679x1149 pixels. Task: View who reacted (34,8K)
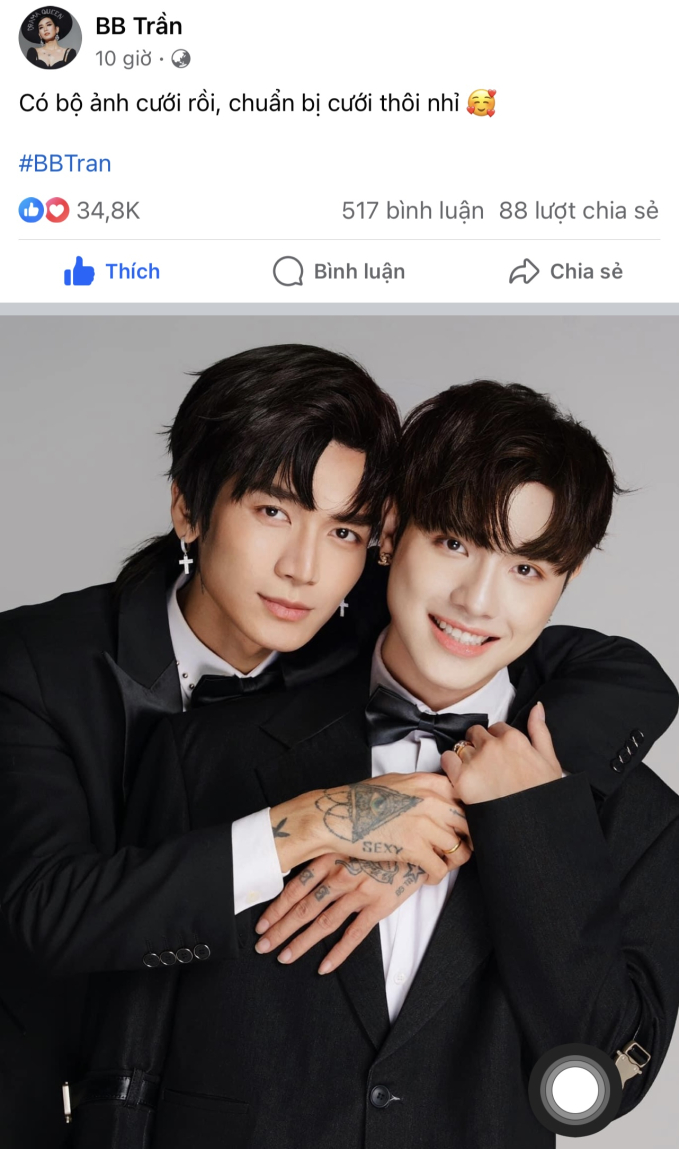pyautogui.click(x=80, y=210)
